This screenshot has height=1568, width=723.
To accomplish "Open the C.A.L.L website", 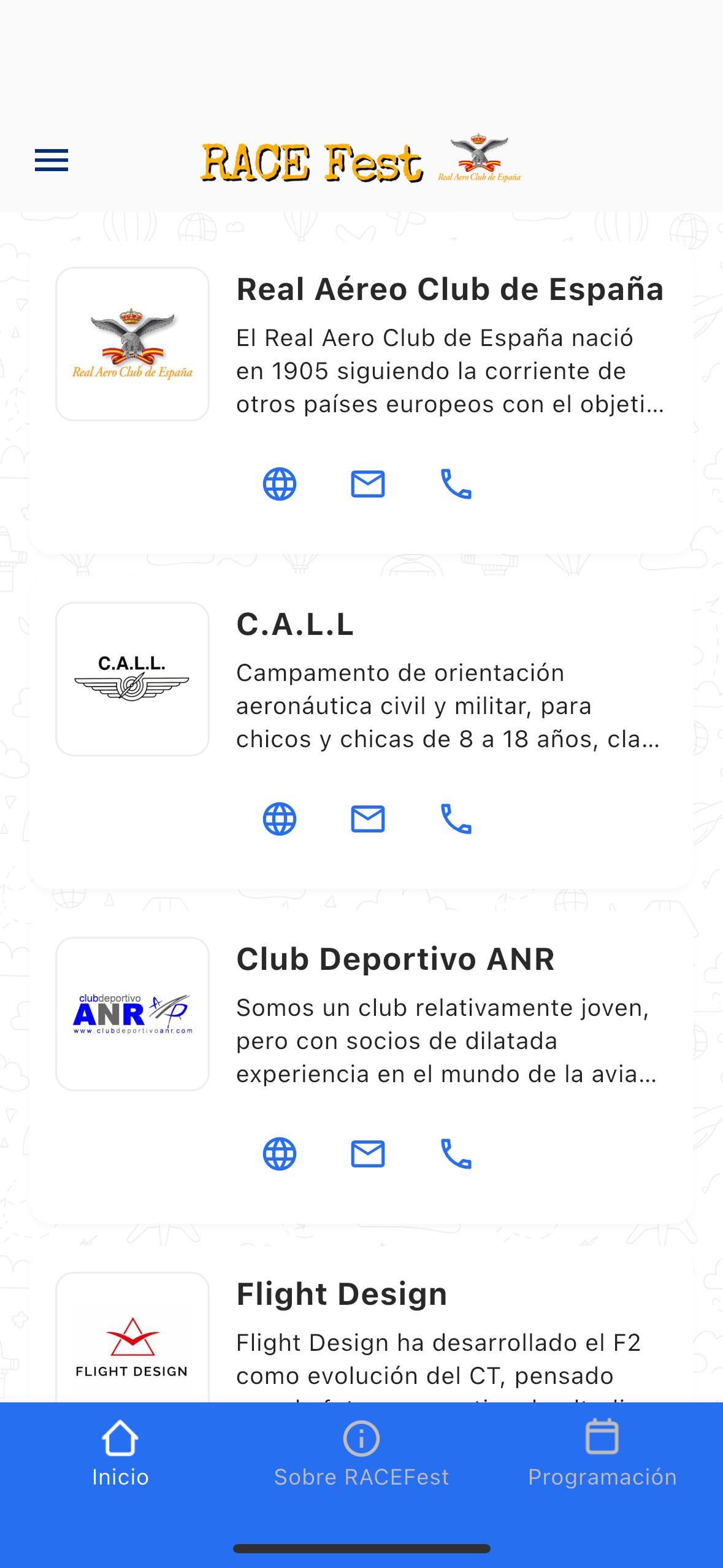I will [280, 818].
